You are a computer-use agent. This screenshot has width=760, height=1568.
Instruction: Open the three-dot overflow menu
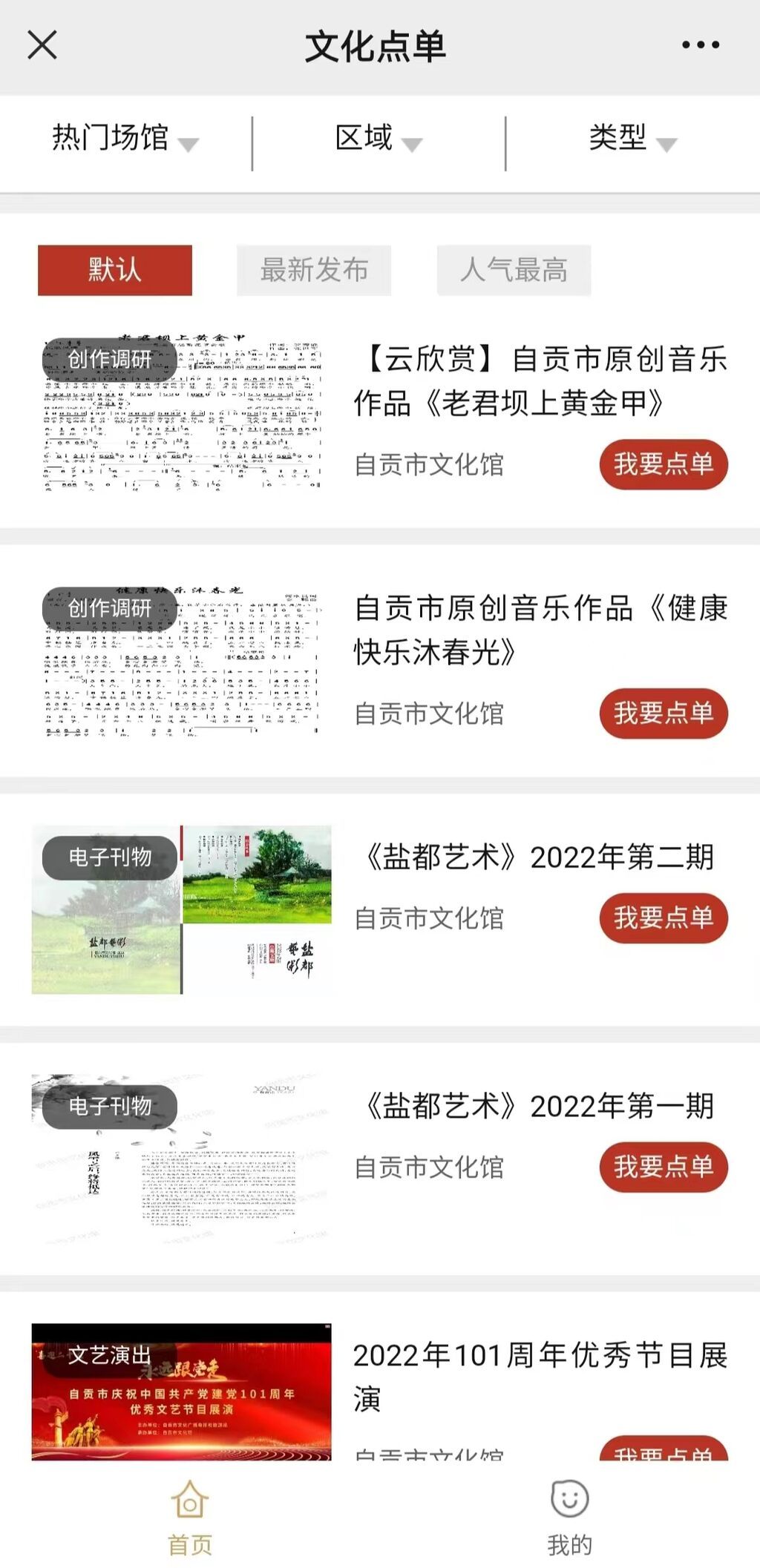pos(700,45)
